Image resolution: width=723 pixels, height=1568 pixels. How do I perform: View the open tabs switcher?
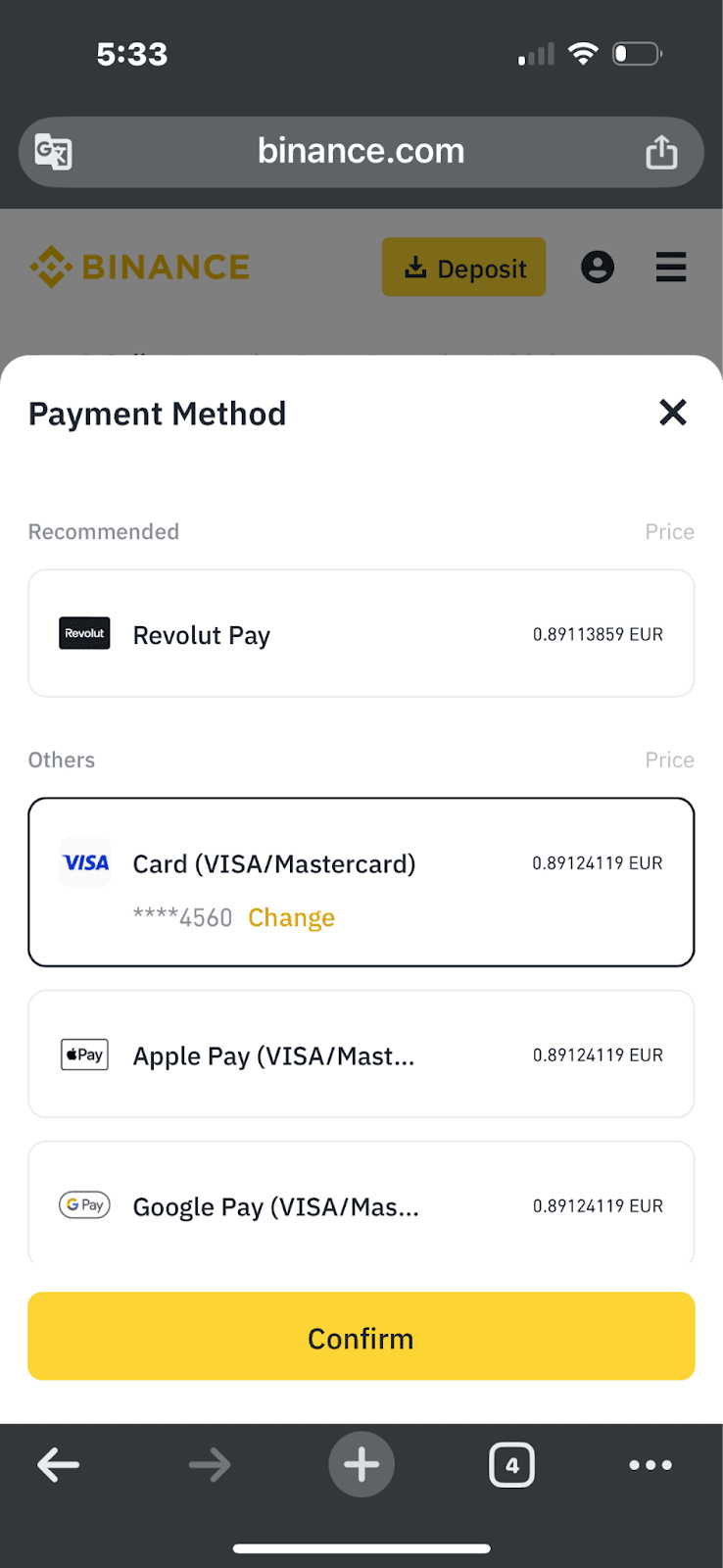click(511, 1465)
